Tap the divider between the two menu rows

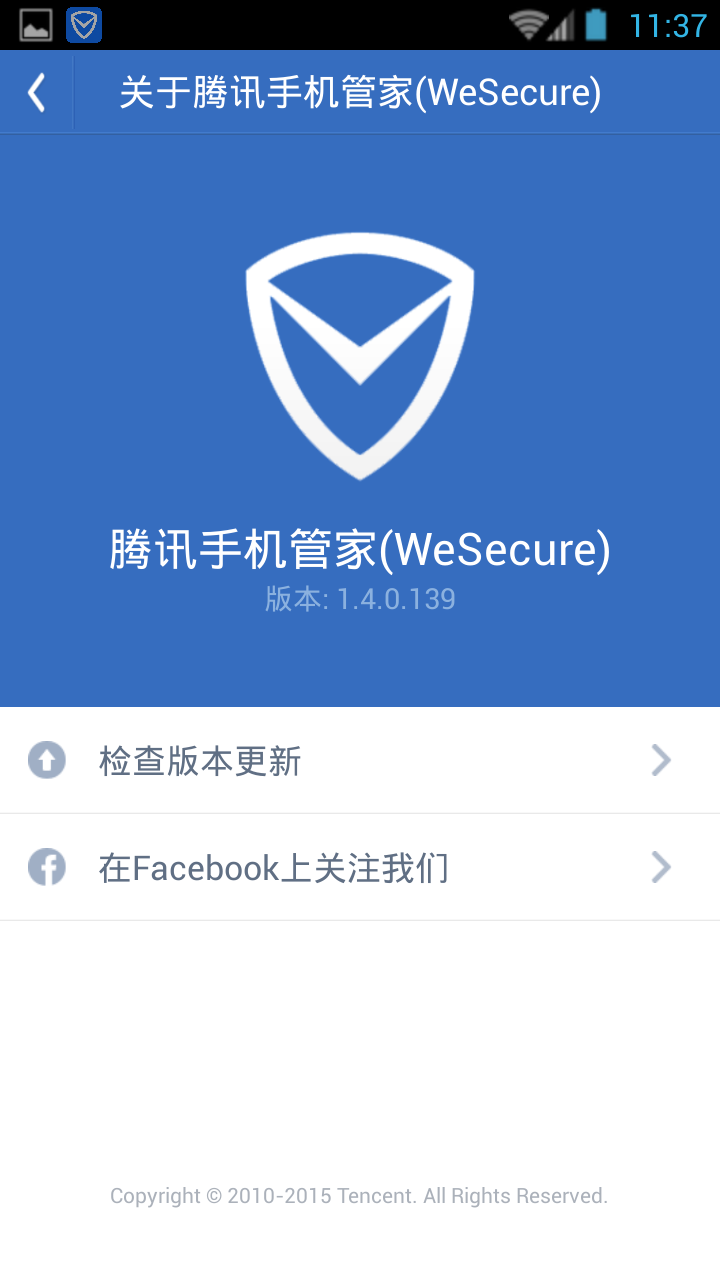tap(360, 813)
